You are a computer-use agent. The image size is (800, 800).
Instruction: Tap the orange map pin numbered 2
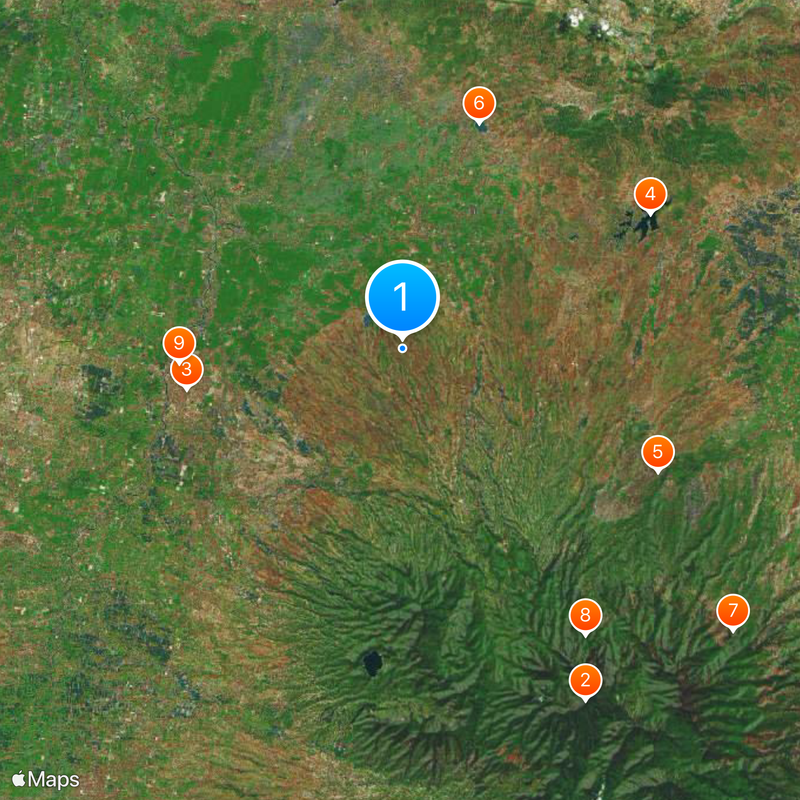click(x=585, y=681)
